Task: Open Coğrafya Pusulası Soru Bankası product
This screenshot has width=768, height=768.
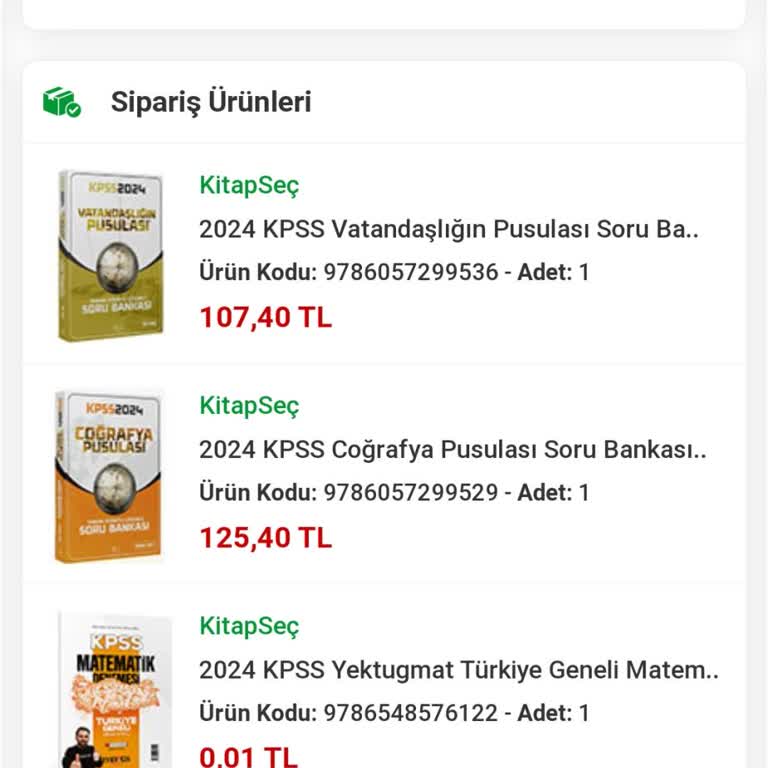Action: 452,449
